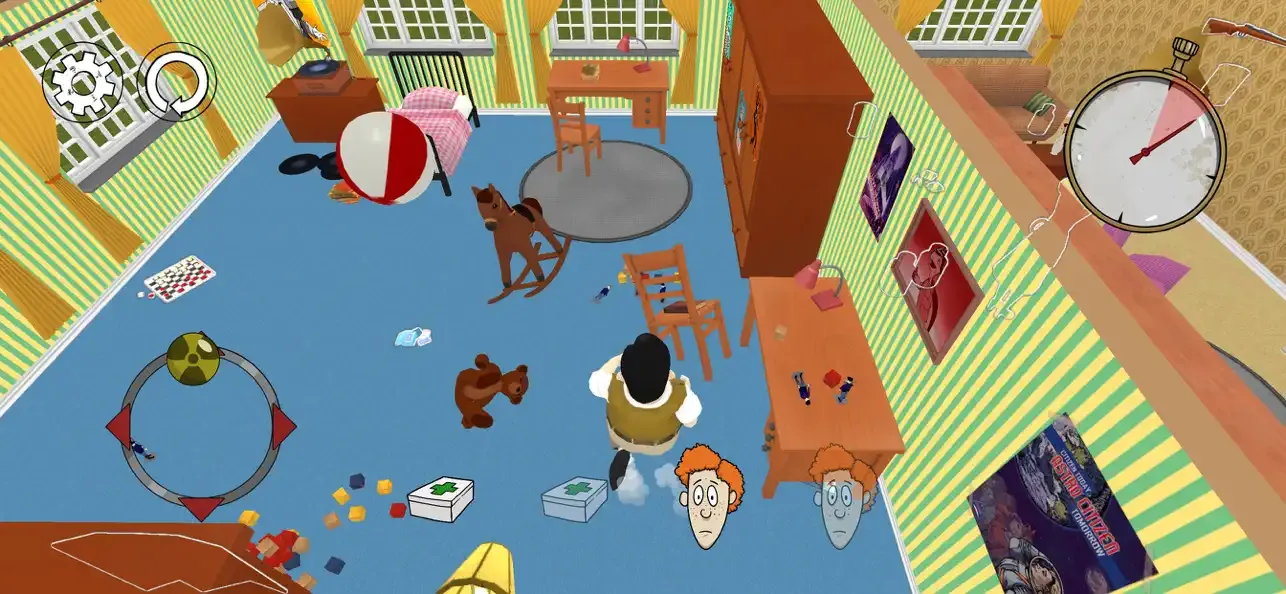Tap the down red arrow on the joystick ring
Screen dimensions: 1286x594
[x=203, y=508]
